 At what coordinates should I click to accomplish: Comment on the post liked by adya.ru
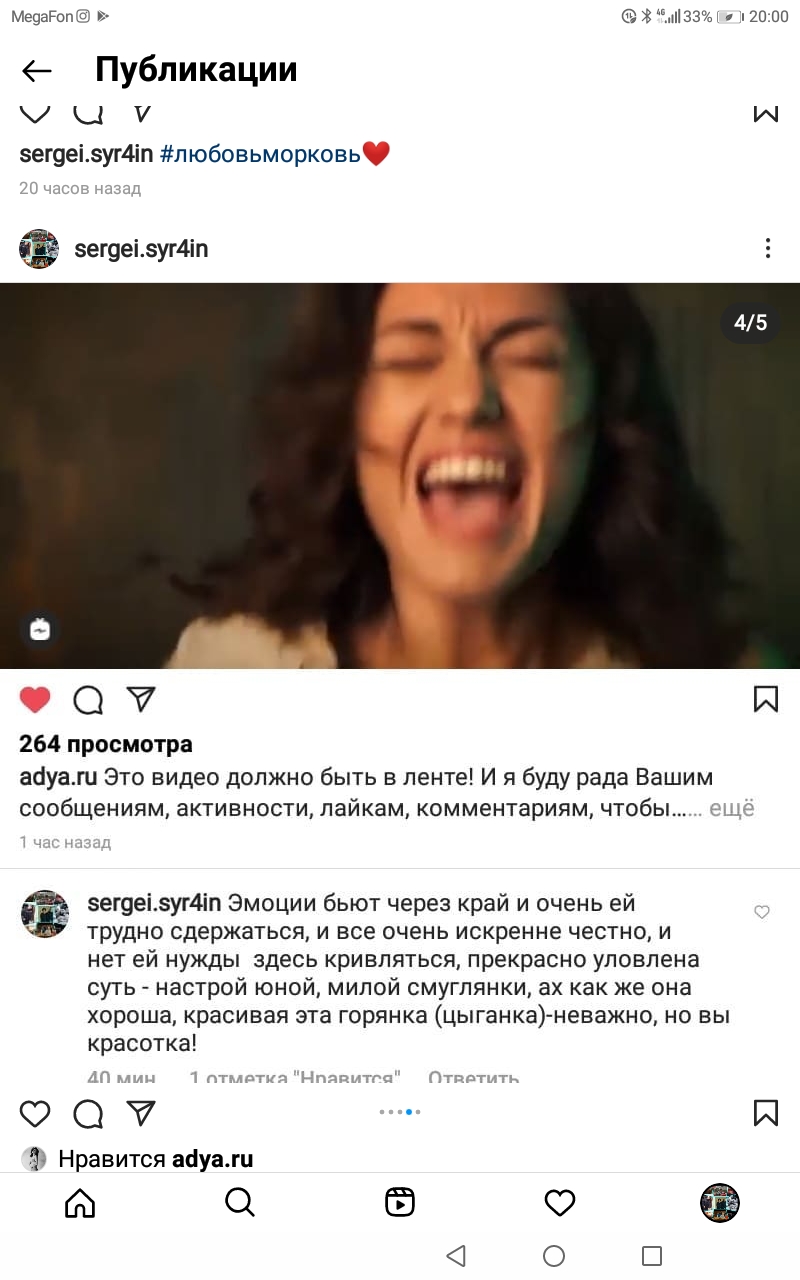[89, 1113]
